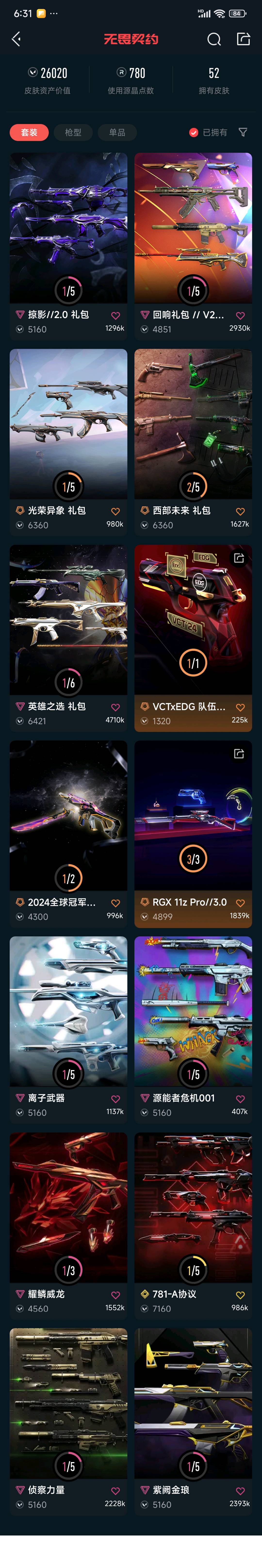Screen dimensions: 262x1568
Task: Select the 套装 tab
Action: pos(29,132)
